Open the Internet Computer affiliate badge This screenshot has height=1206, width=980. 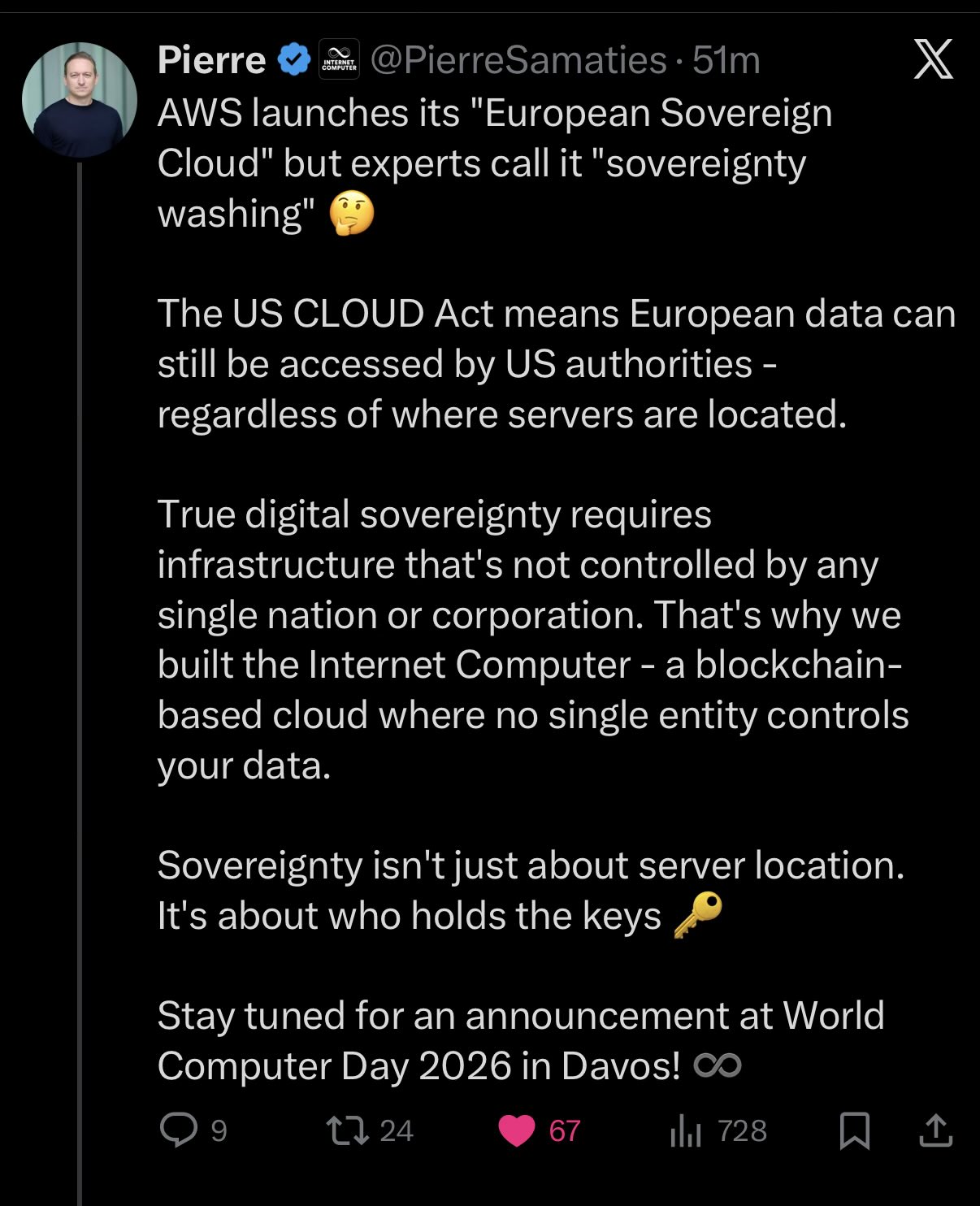(338, 60)
